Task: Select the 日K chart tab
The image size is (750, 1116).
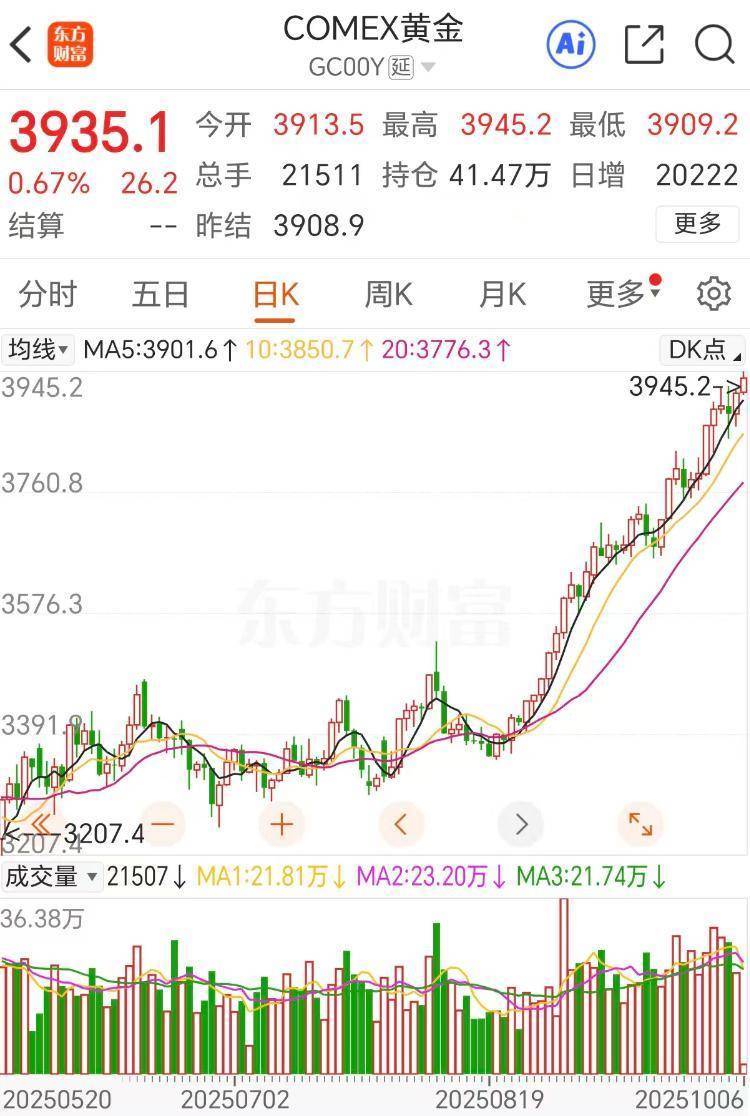Action: (275, 295)
